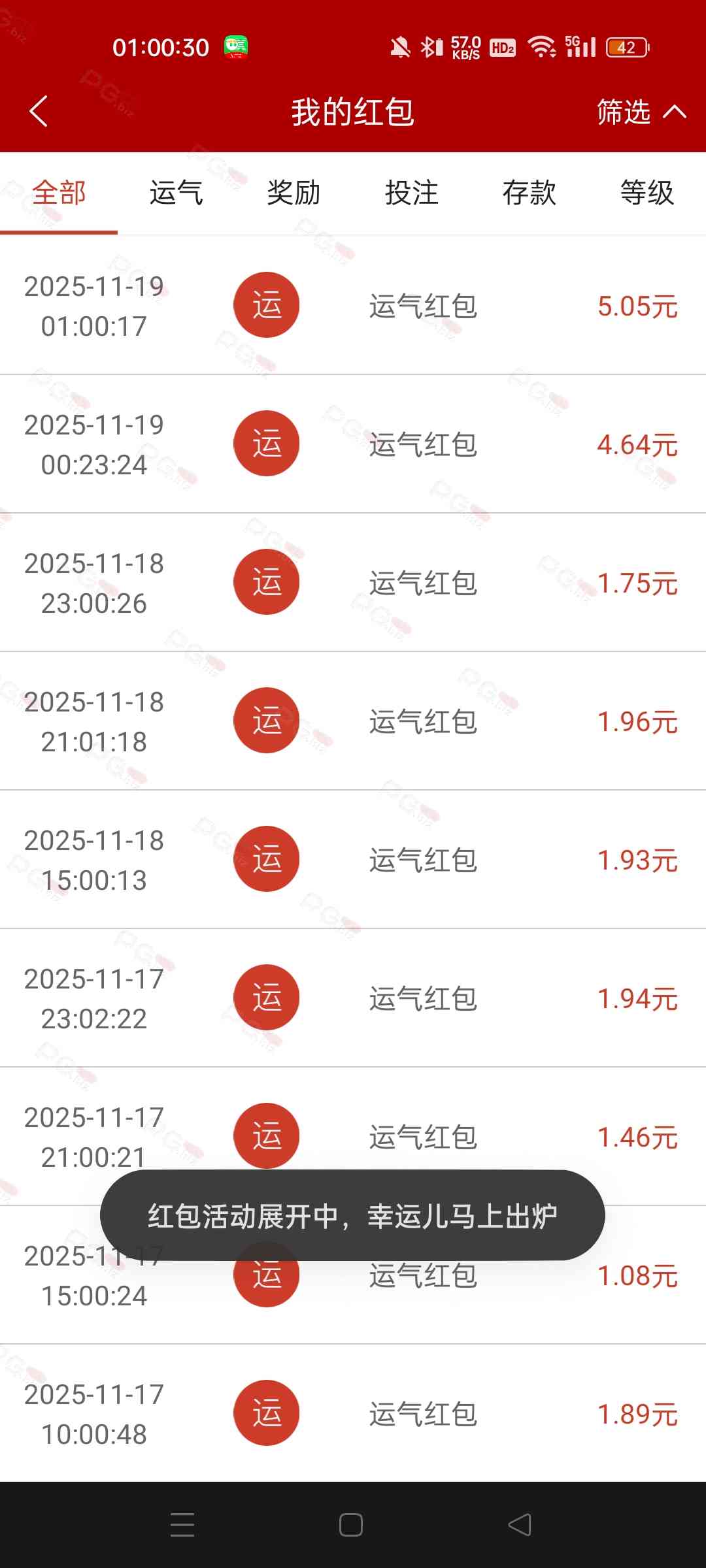Switch to the 奖励 tab
706x1568 pixels.
(x=294, y=193)
